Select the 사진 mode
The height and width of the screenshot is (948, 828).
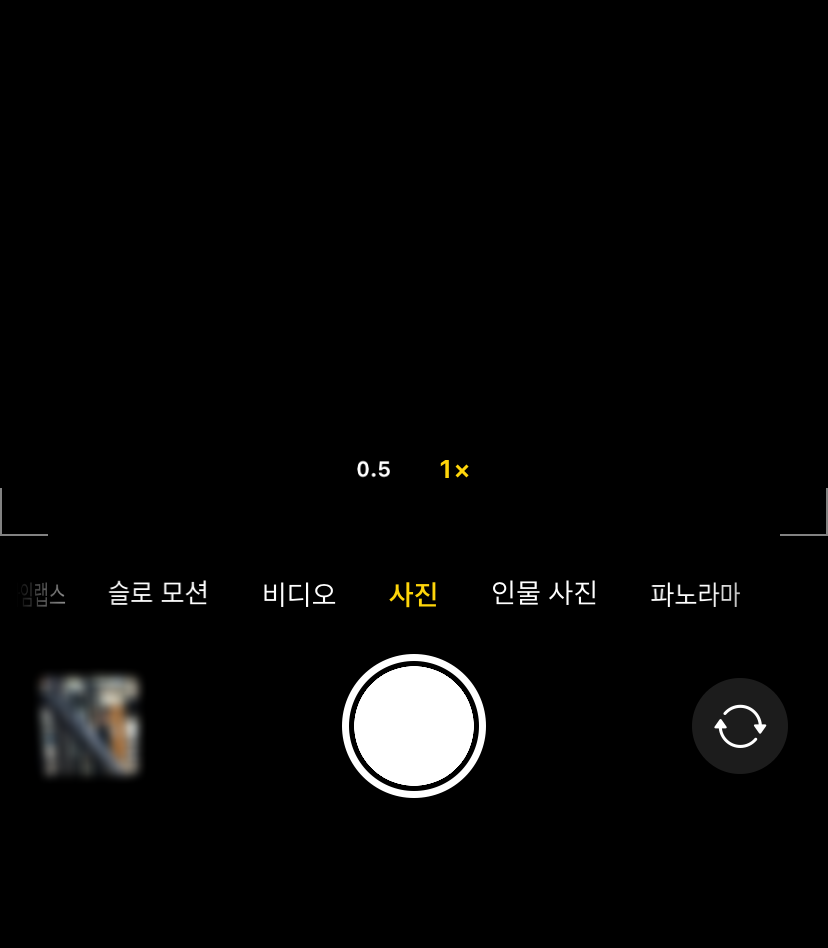[x=413, y=594]
